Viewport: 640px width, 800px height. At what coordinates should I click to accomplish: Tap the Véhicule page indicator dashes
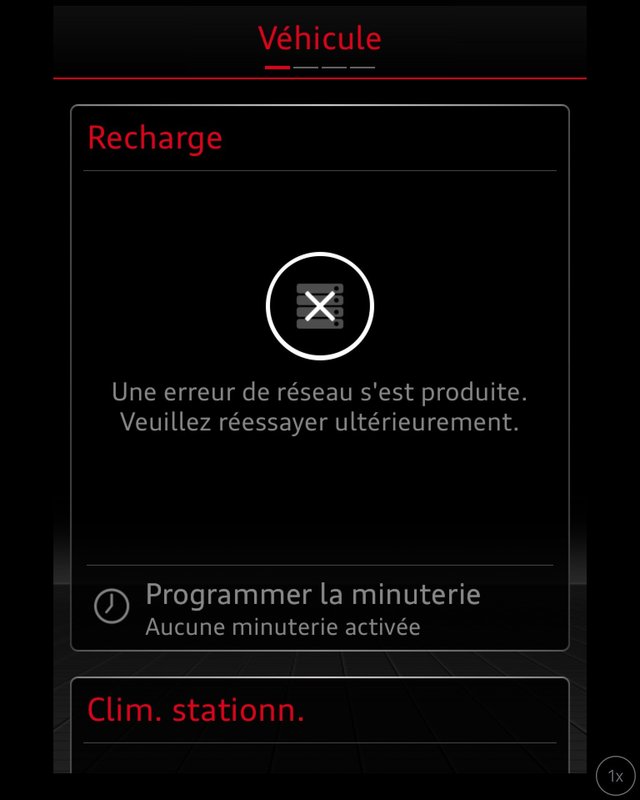point(320,68)
